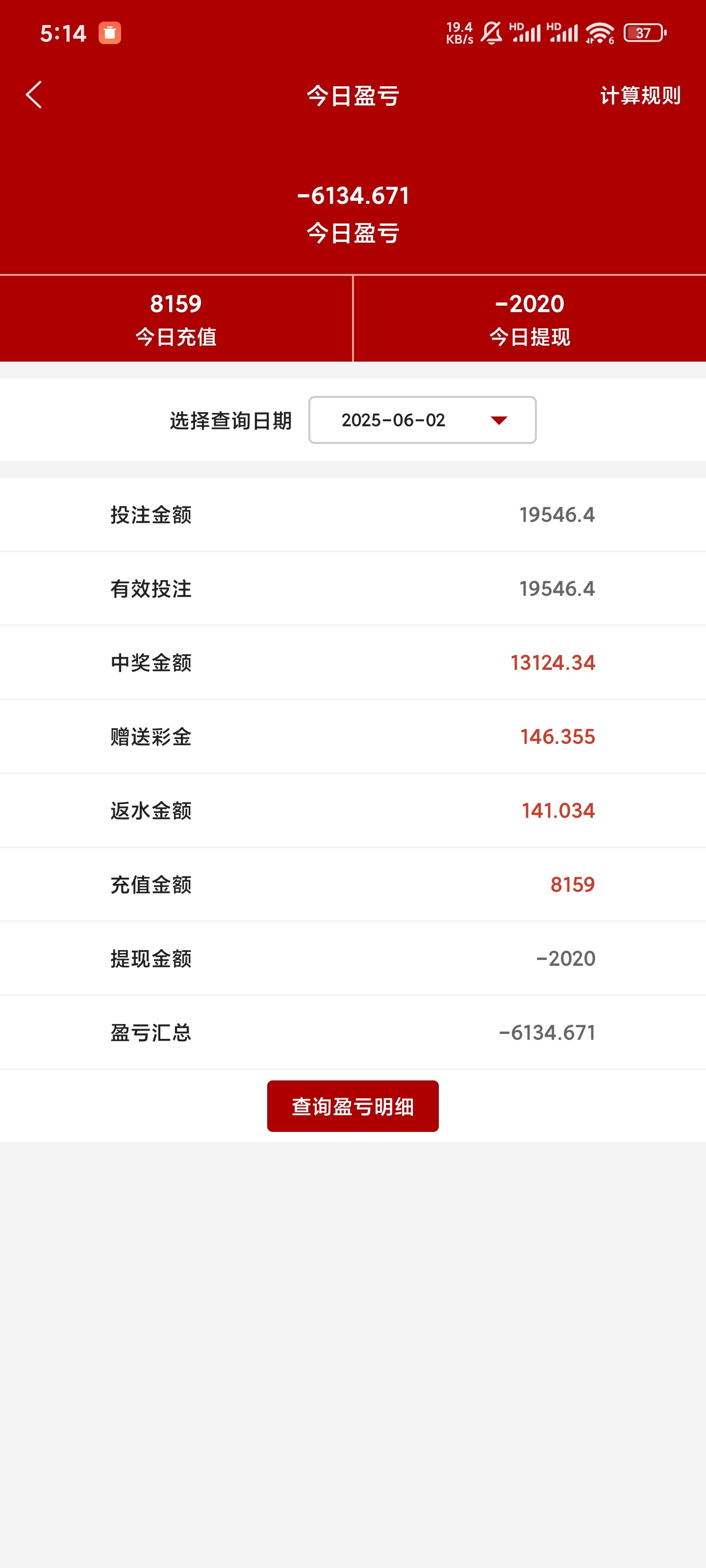Go back using the top-left arrow
The height and width of the screenshot is (1568, 706).
pos(34,95)
